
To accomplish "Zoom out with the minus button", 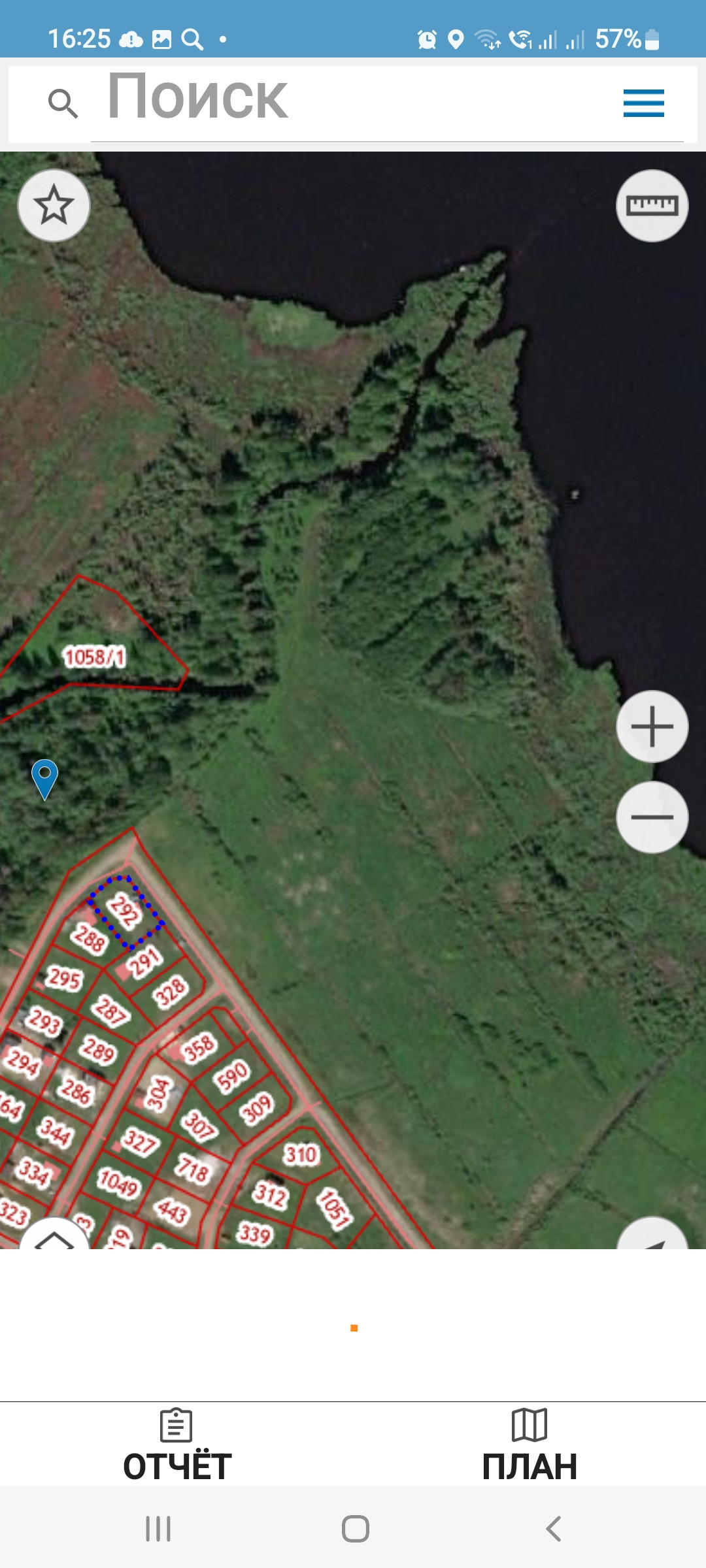I will [x=652, y=817].
